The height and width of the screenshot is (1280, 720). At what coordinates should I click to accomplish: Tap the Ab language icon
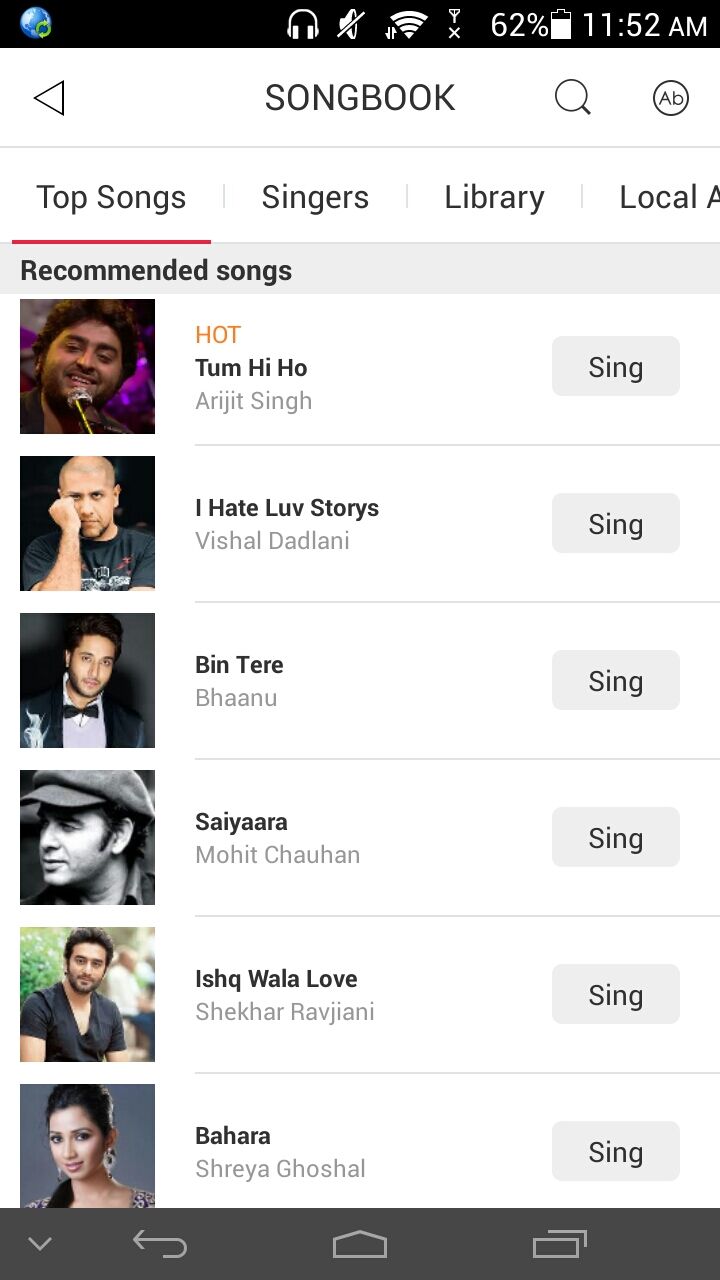(x=671, y=98)
